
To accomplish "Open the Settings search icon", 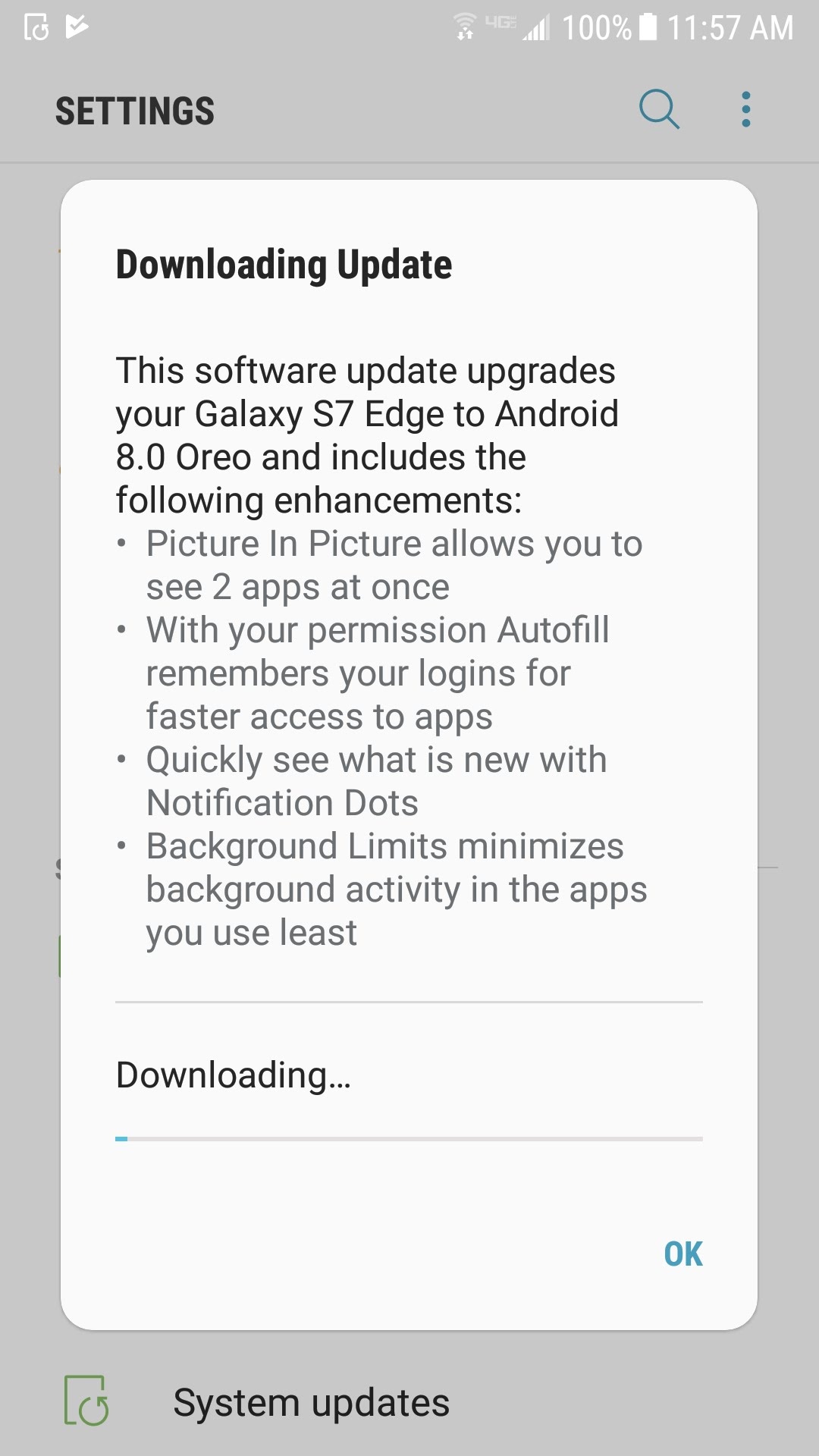I will click(x=658, y=110).
